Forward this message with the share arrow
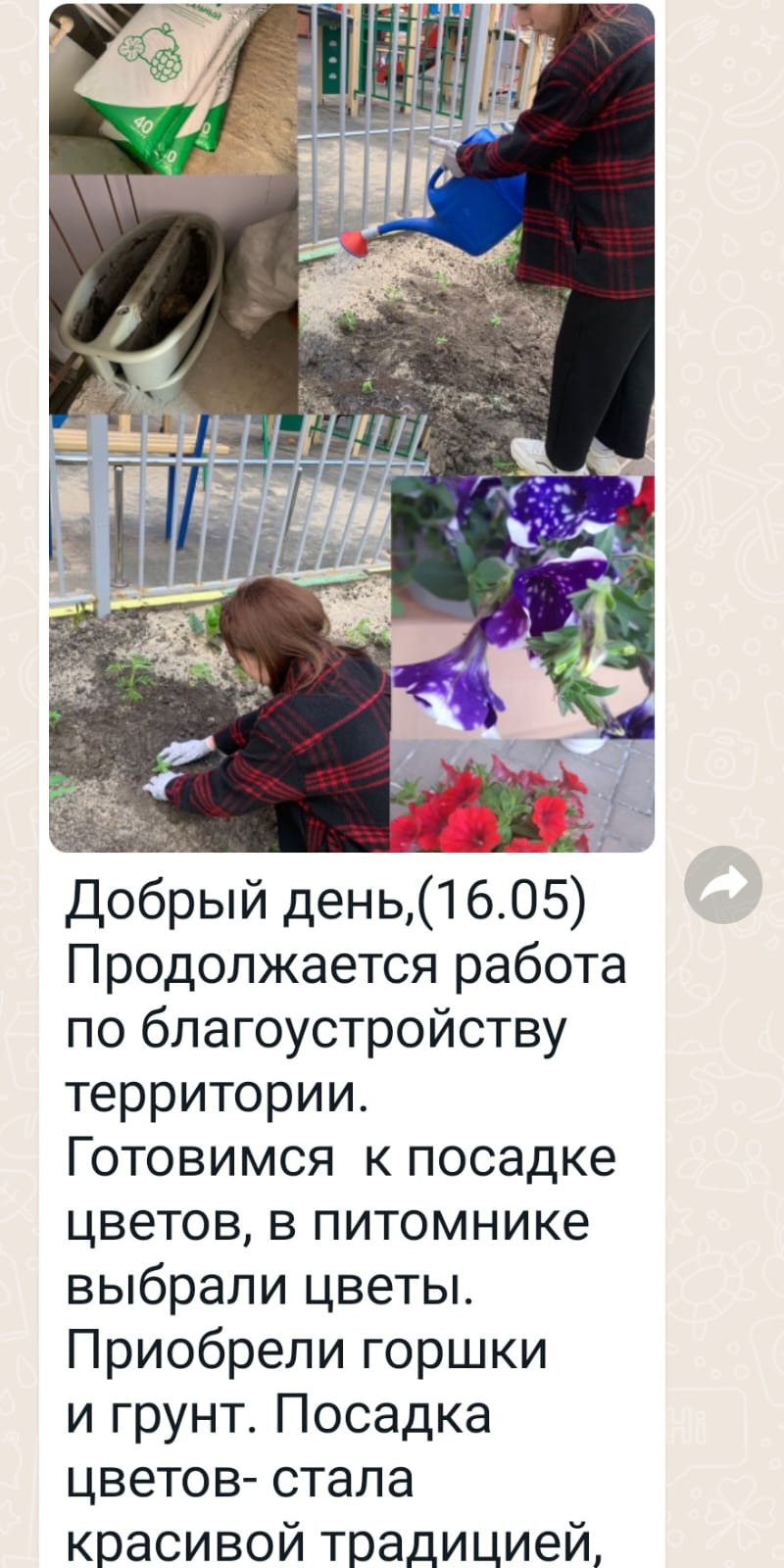This screenshot has width=784, height=1568. click(723, 884)
